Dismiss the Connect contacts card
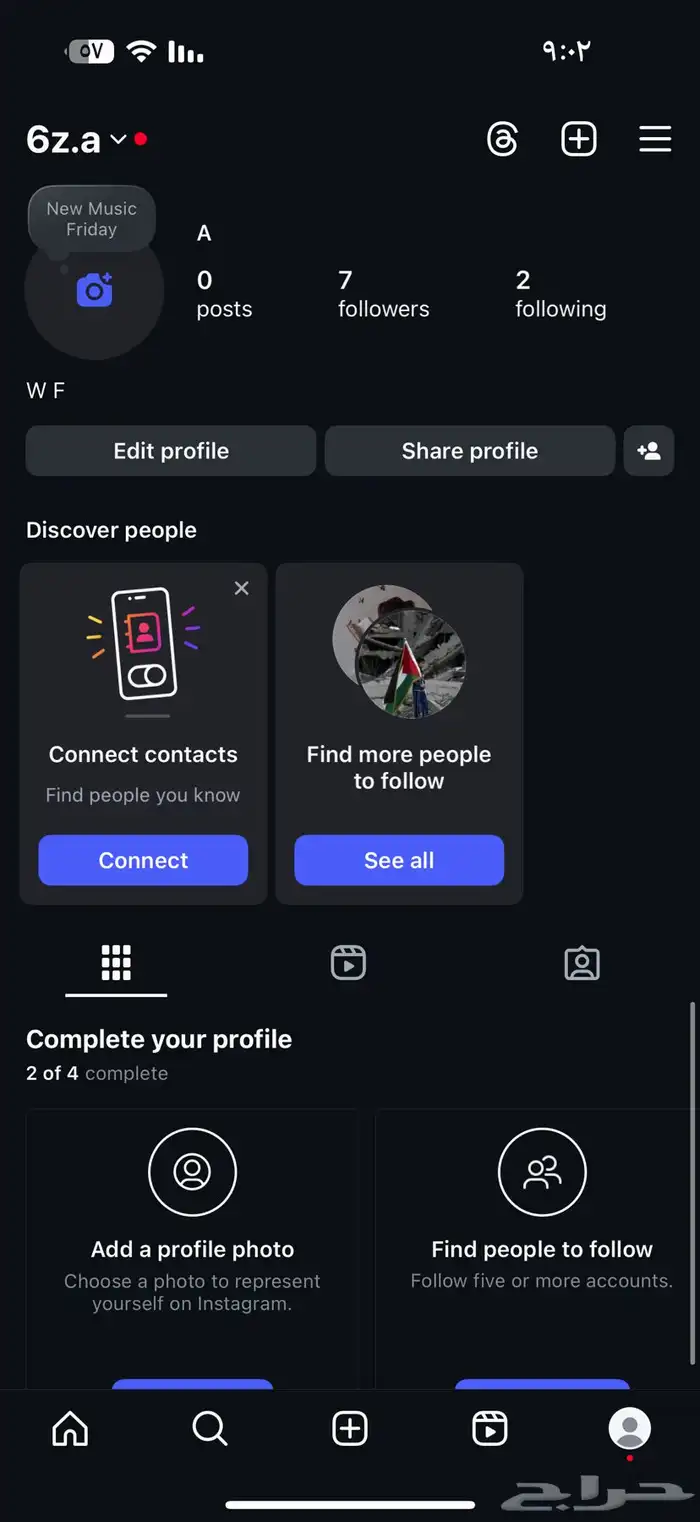 tap(241, 588)
